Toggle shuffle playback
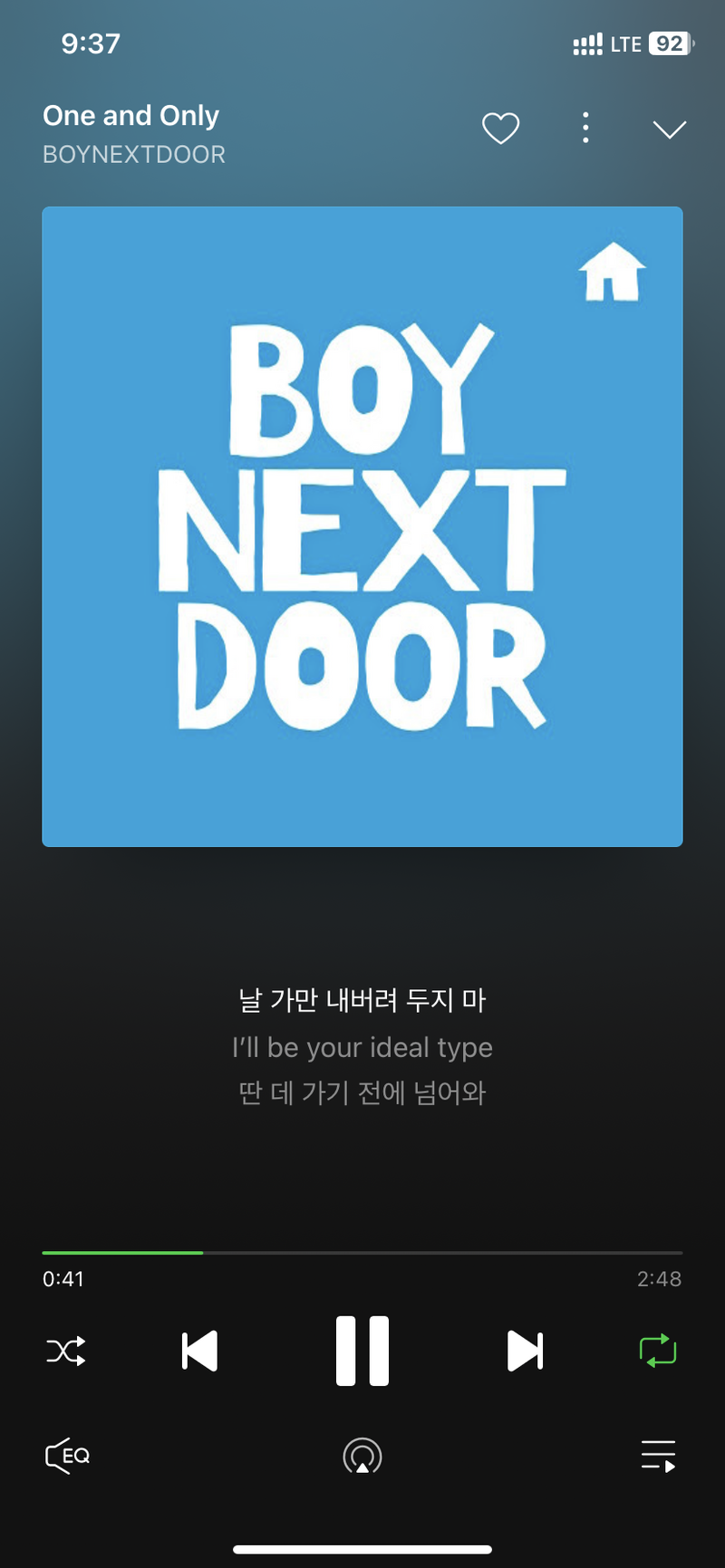The width and height of the screenshot is (725, 1568). pyautogui.click(x=66, y=1351)
